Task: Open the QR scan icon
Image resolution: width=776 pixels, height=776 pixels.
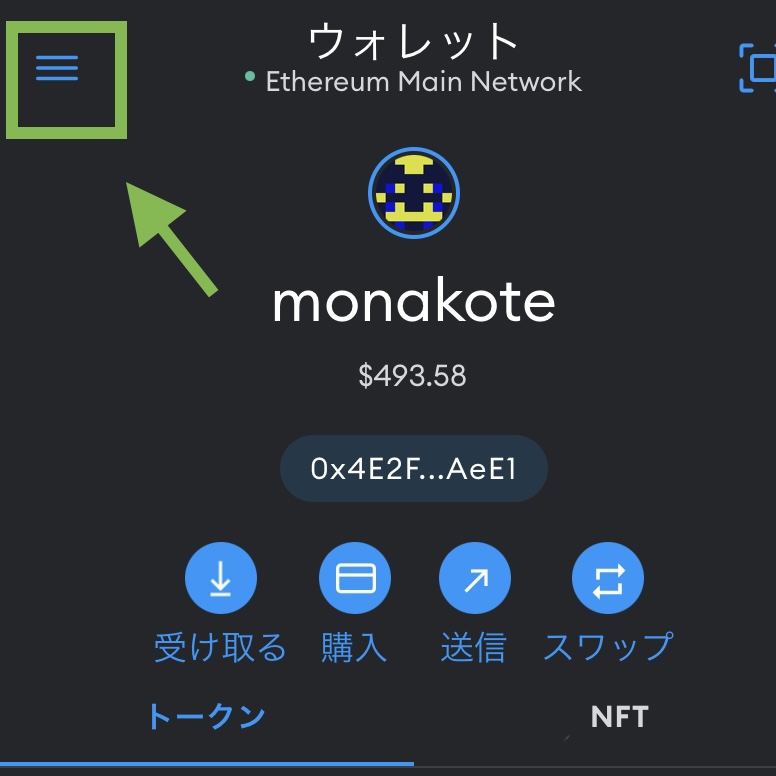Action: (758, 68)
